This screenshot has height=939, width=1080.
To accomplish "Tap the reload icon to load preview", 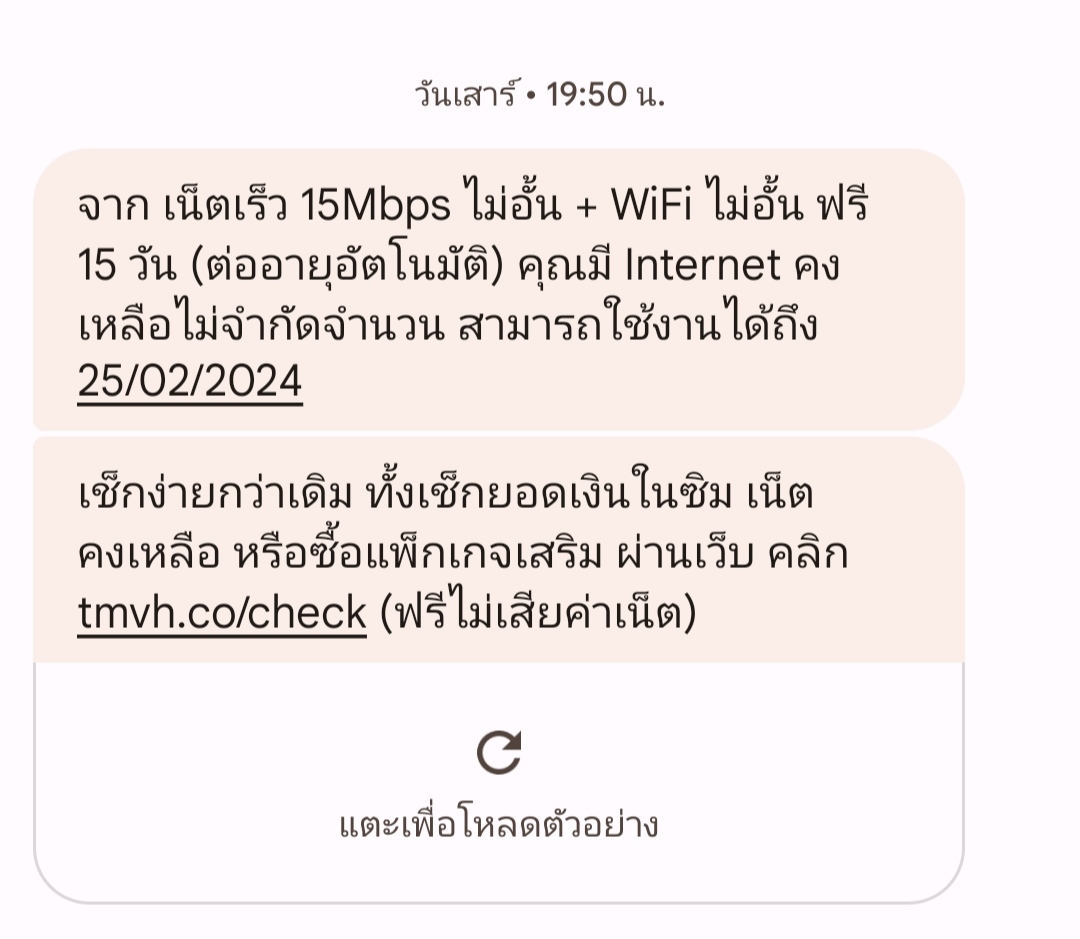I will click(499, 753).
